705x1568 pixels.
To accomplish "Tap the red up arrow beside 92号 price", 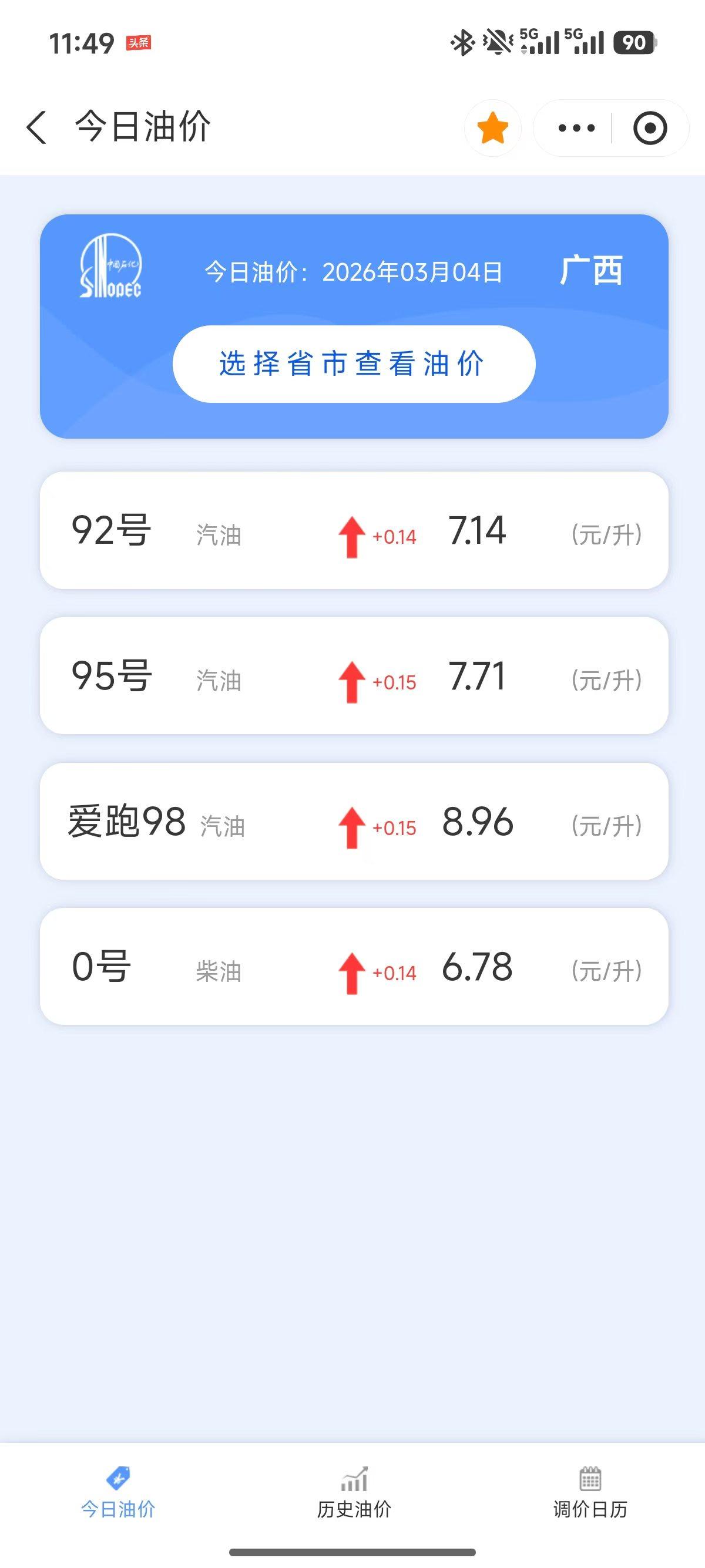I will tap(352, 533).
